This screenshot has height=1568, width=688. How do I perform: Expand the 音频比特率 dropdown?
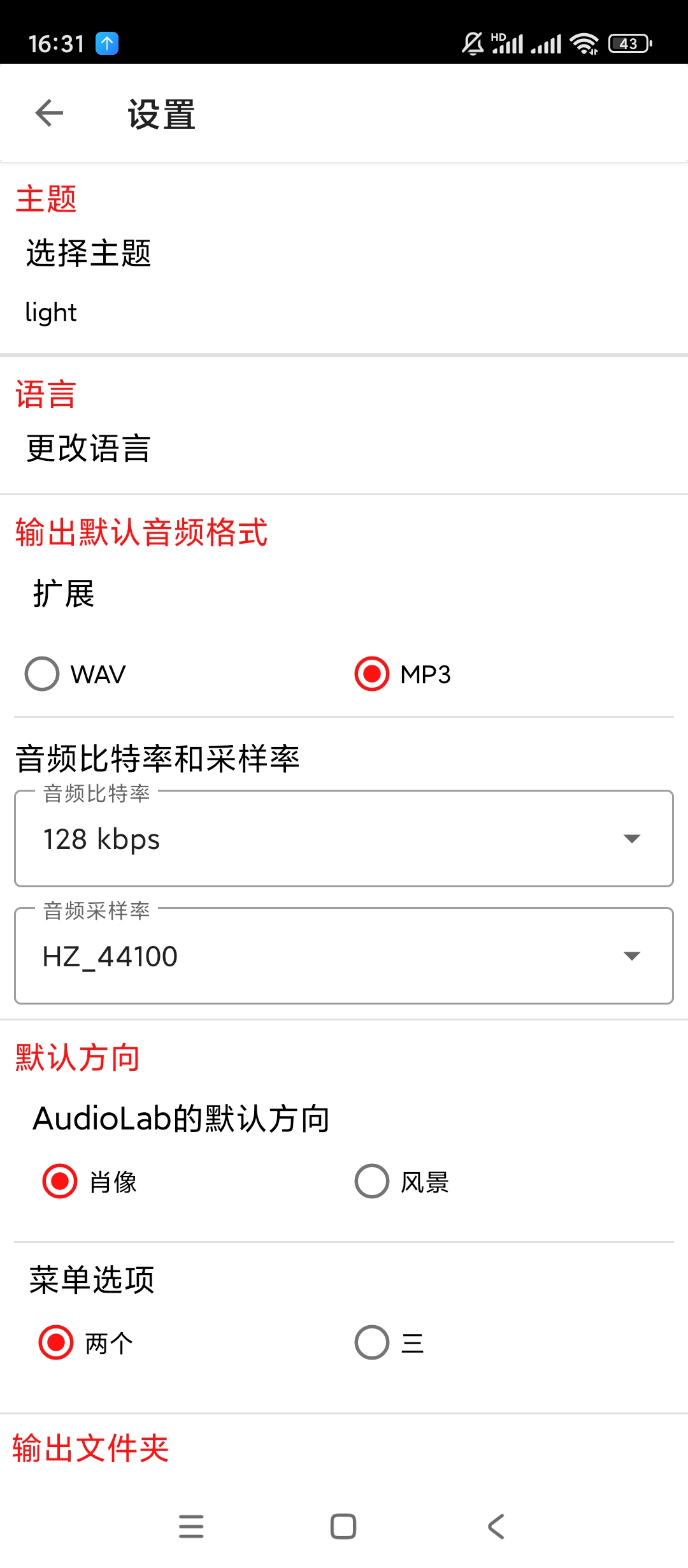[x=343, y=839]
